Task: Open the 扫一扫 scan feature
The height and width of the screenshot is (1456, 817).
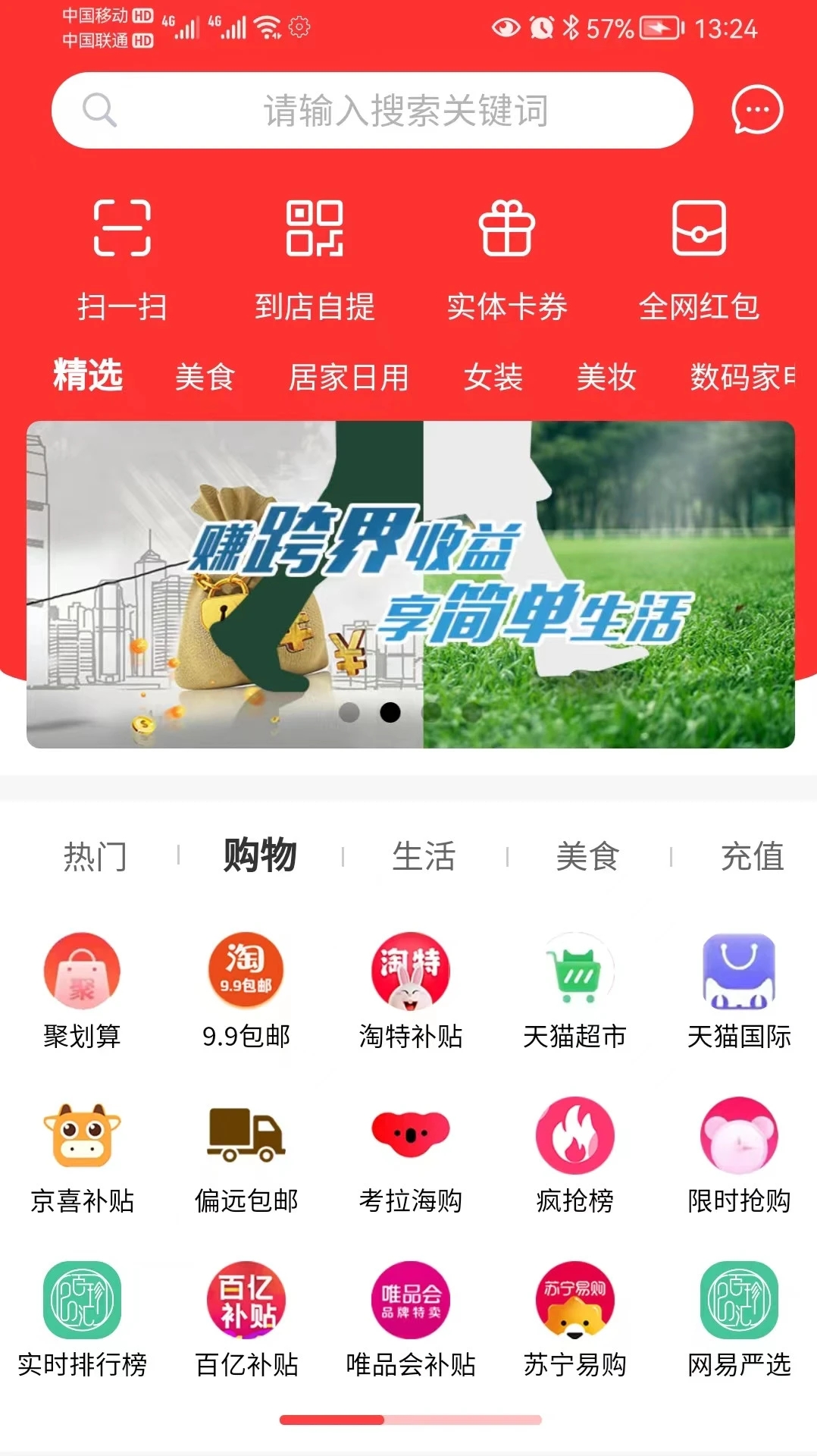Action: (123, 258)
